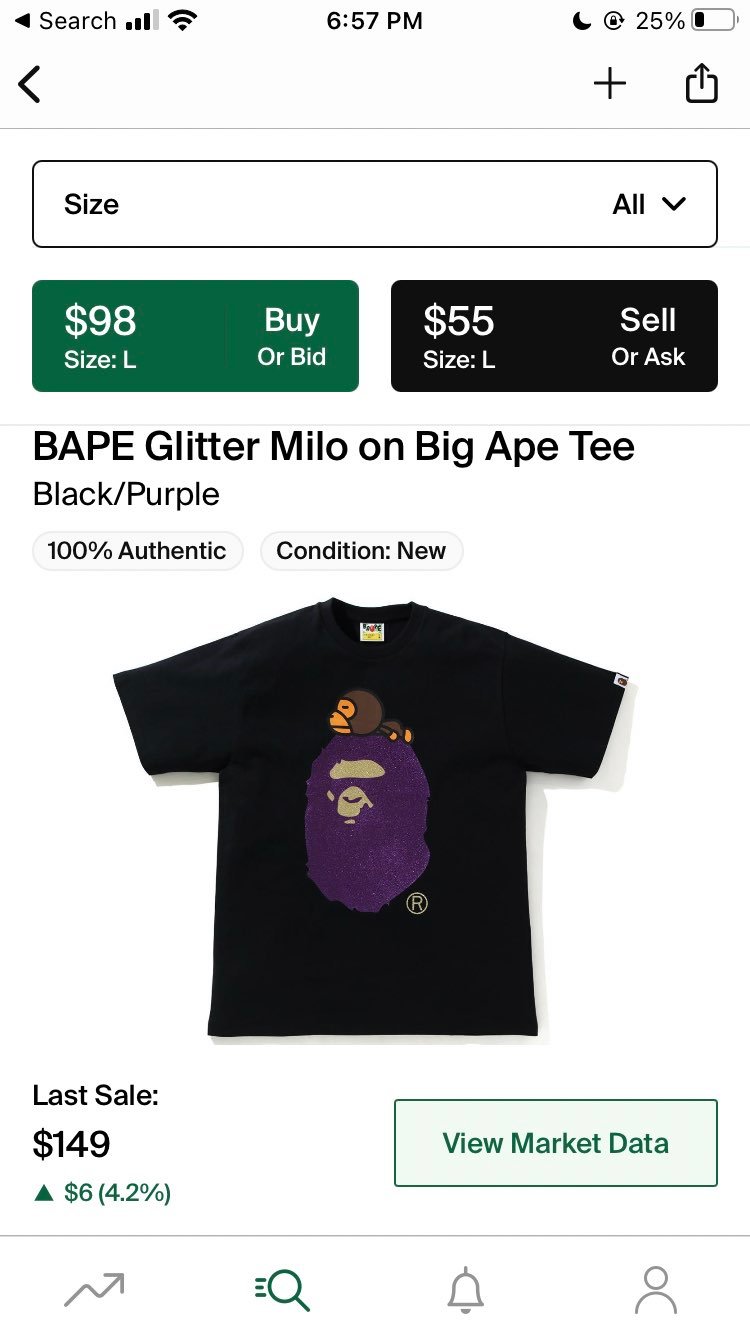Viewport: 750px width, 1334px height.
Task: Open the BAPE tee product image
Action: [375, 818]
